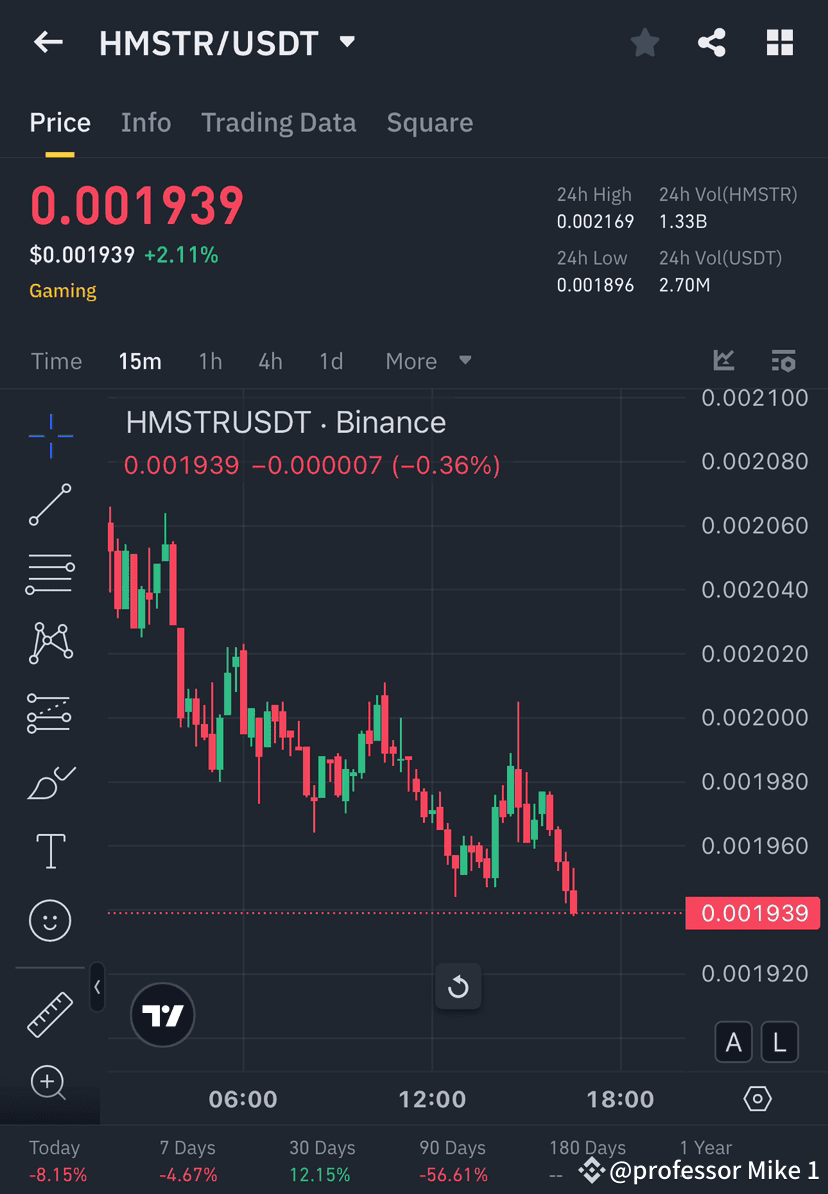The width and height of the screenshot is (828, 1194).
Task: Open the emoji sticker tool
Action: pos(50,920)
